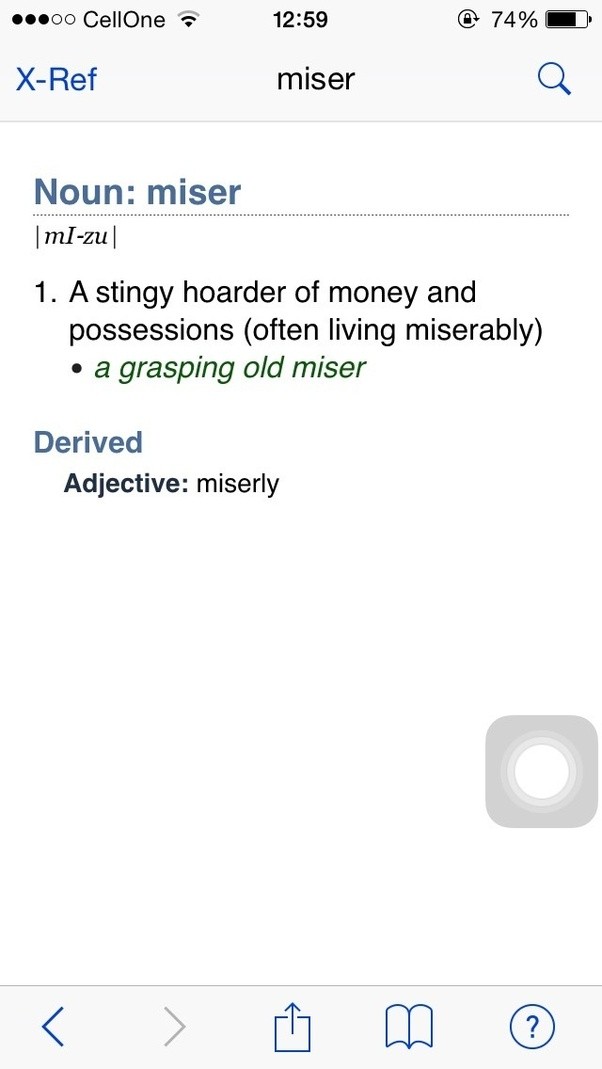Go back to the previous word

54,1027
